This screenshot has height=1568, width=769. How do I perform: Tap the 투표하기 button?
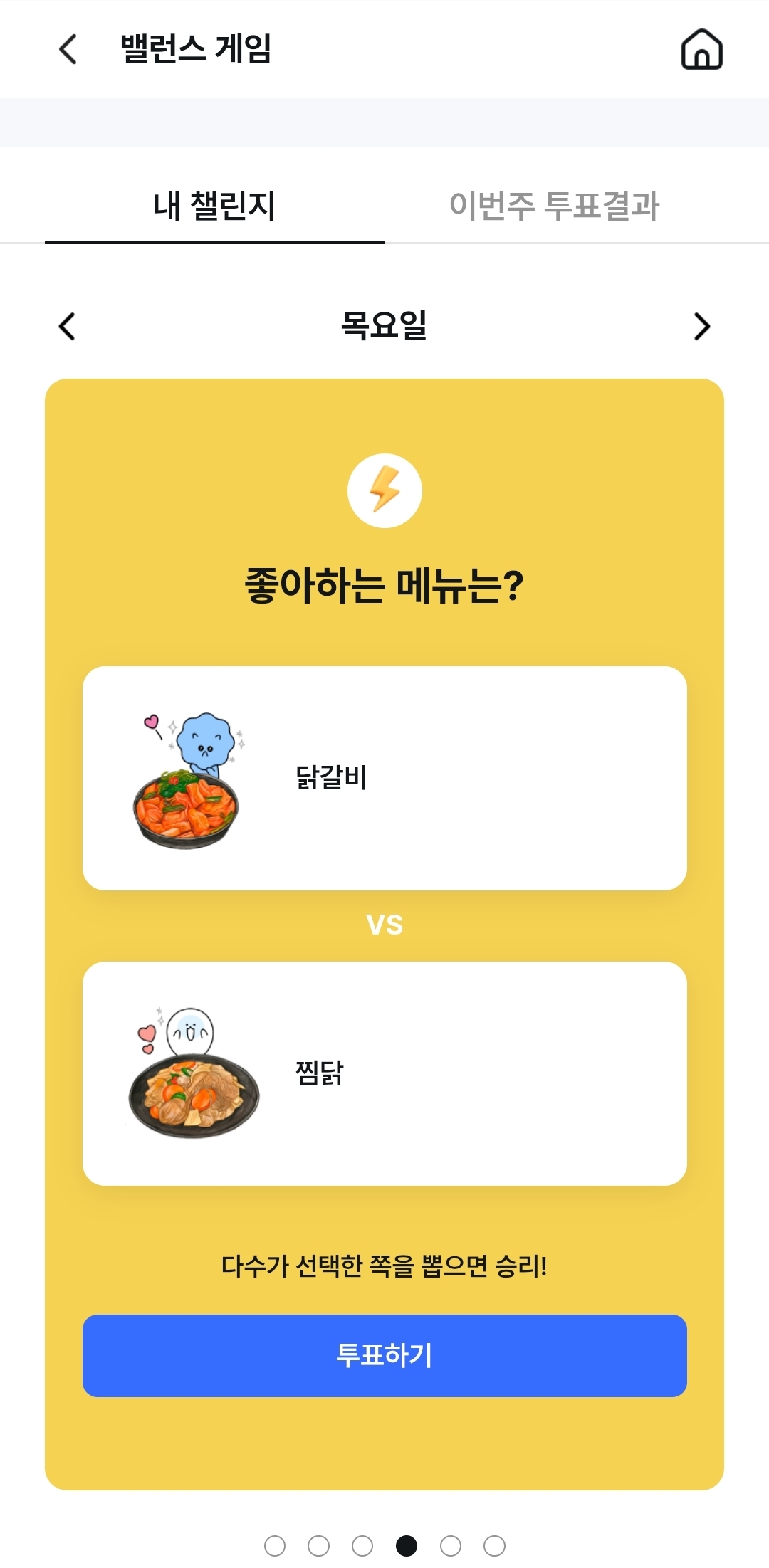pos(384,1356)
